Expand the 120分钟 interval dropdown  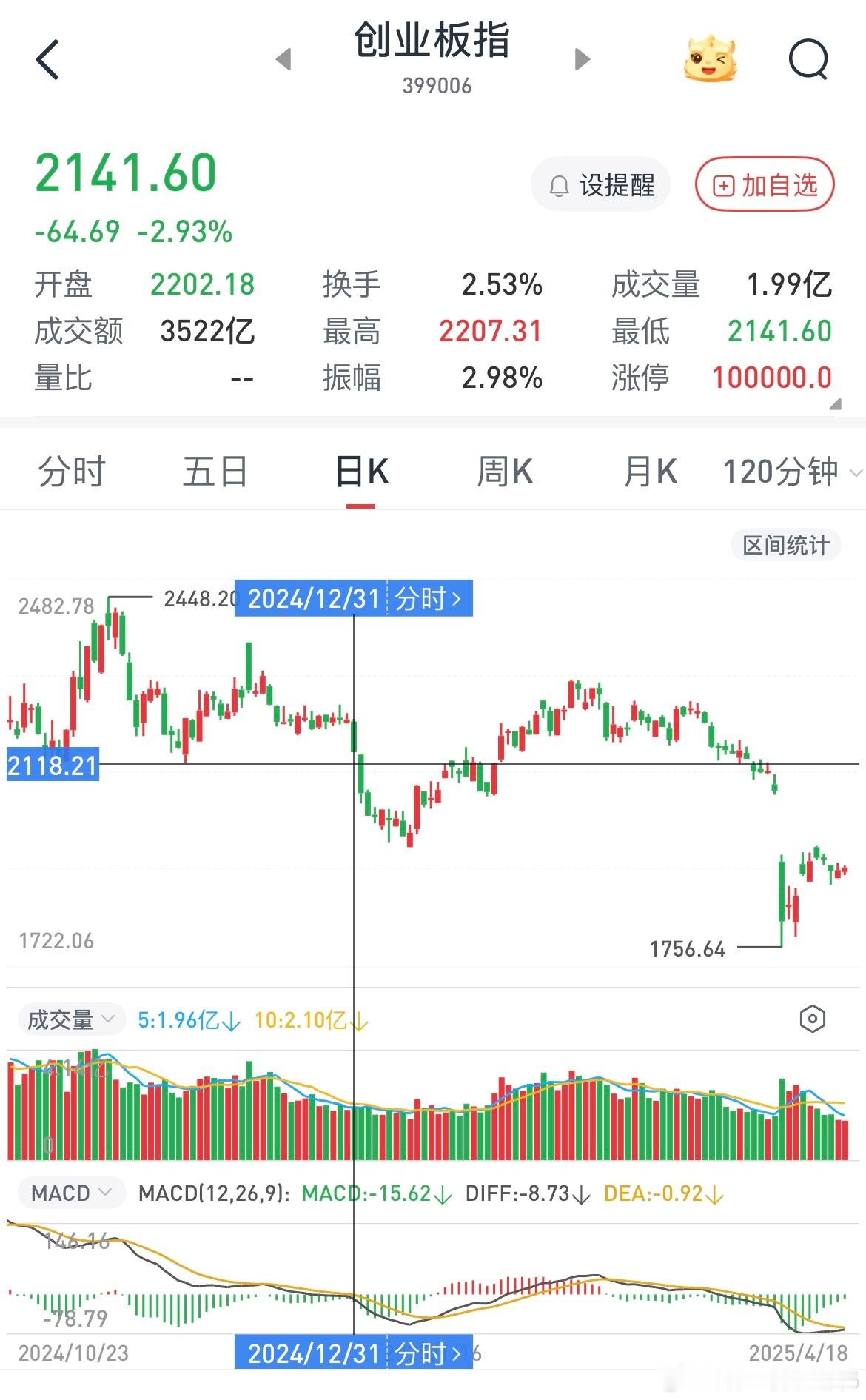pos(855,471)
